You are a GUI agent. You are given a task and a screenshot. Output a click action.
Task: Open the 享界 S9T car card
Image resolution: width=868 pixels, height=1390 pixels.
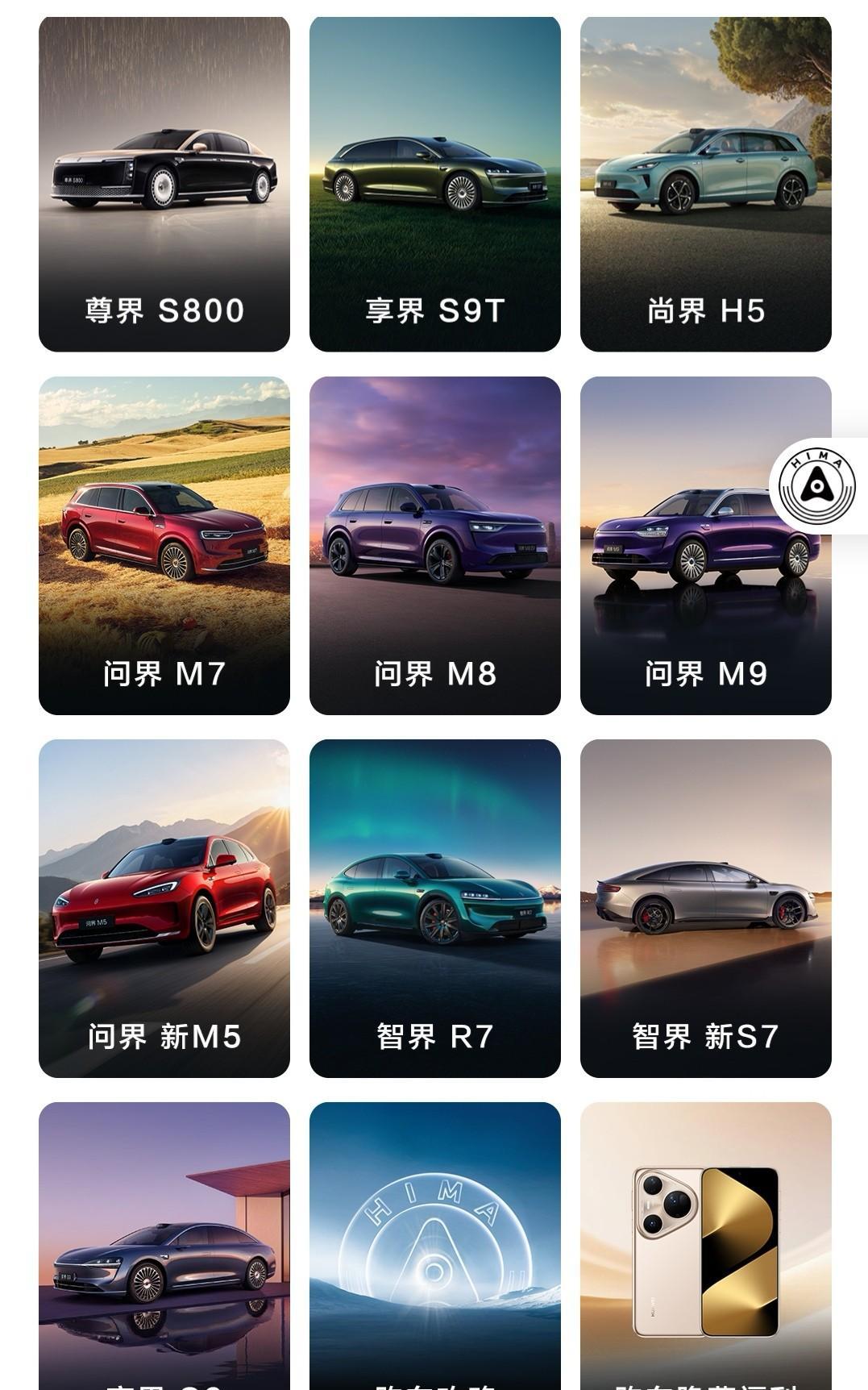435,184
